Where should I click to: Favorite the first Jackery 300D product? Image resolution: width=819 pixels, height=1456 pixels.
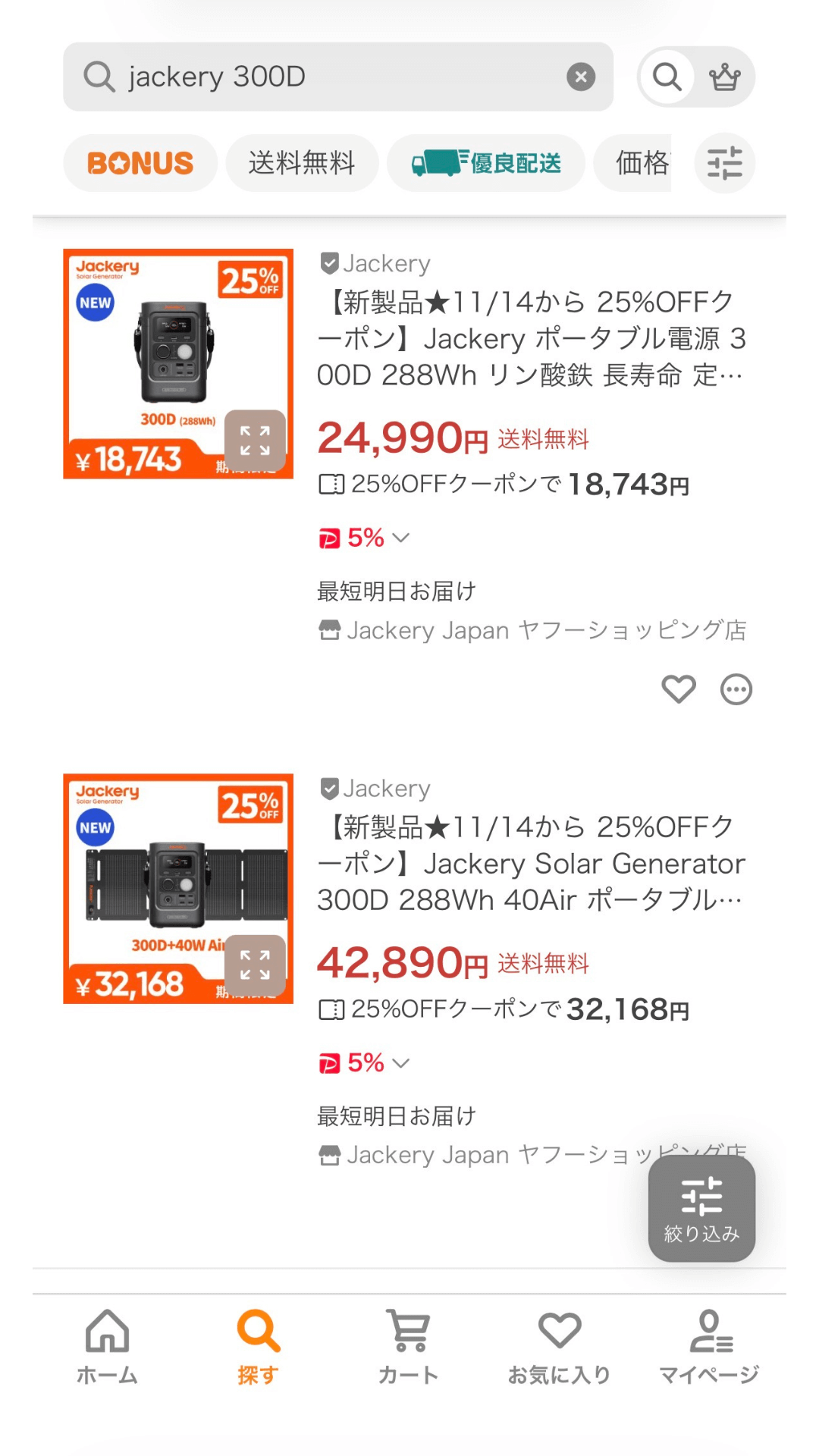point(679,689)
